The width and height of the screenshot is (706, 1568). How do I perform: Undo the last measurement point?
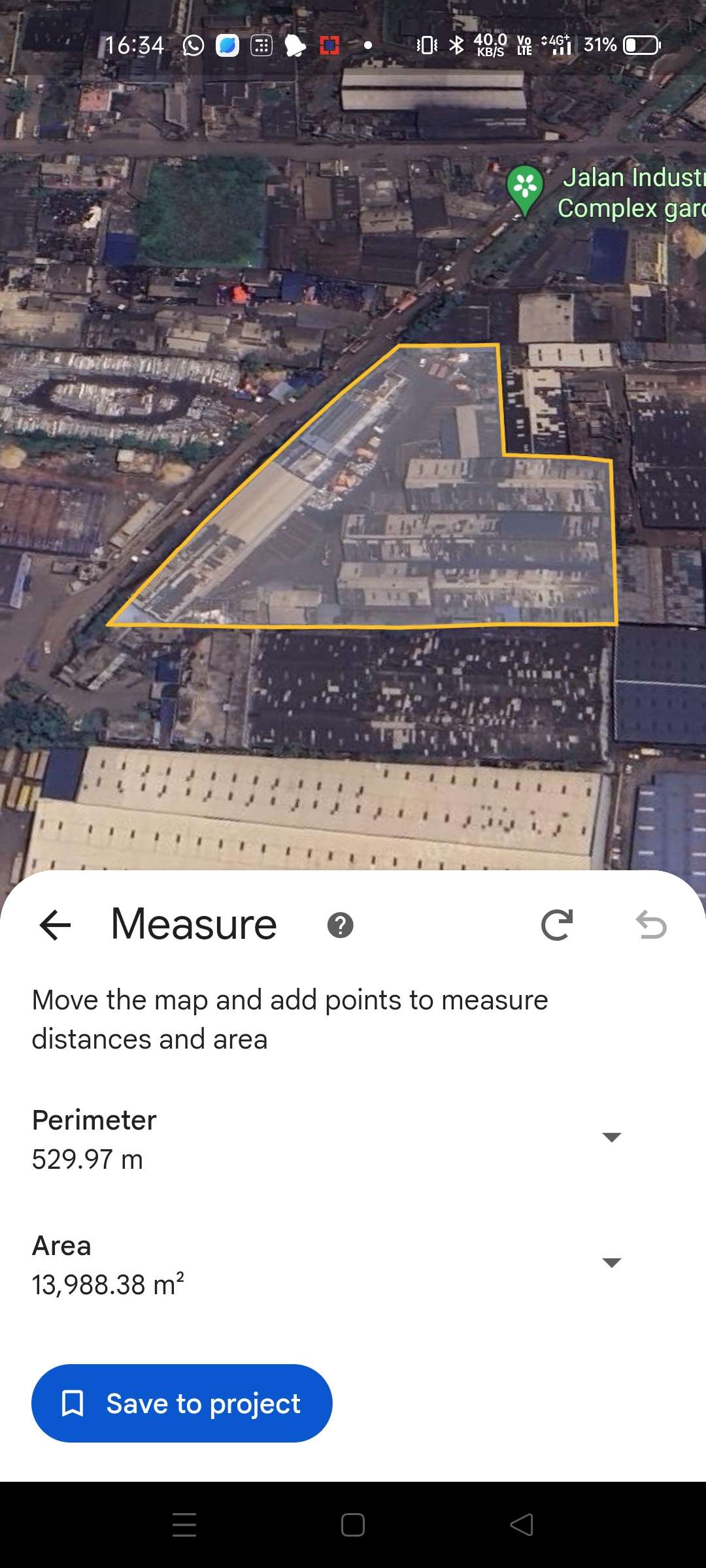coord(651,925)
